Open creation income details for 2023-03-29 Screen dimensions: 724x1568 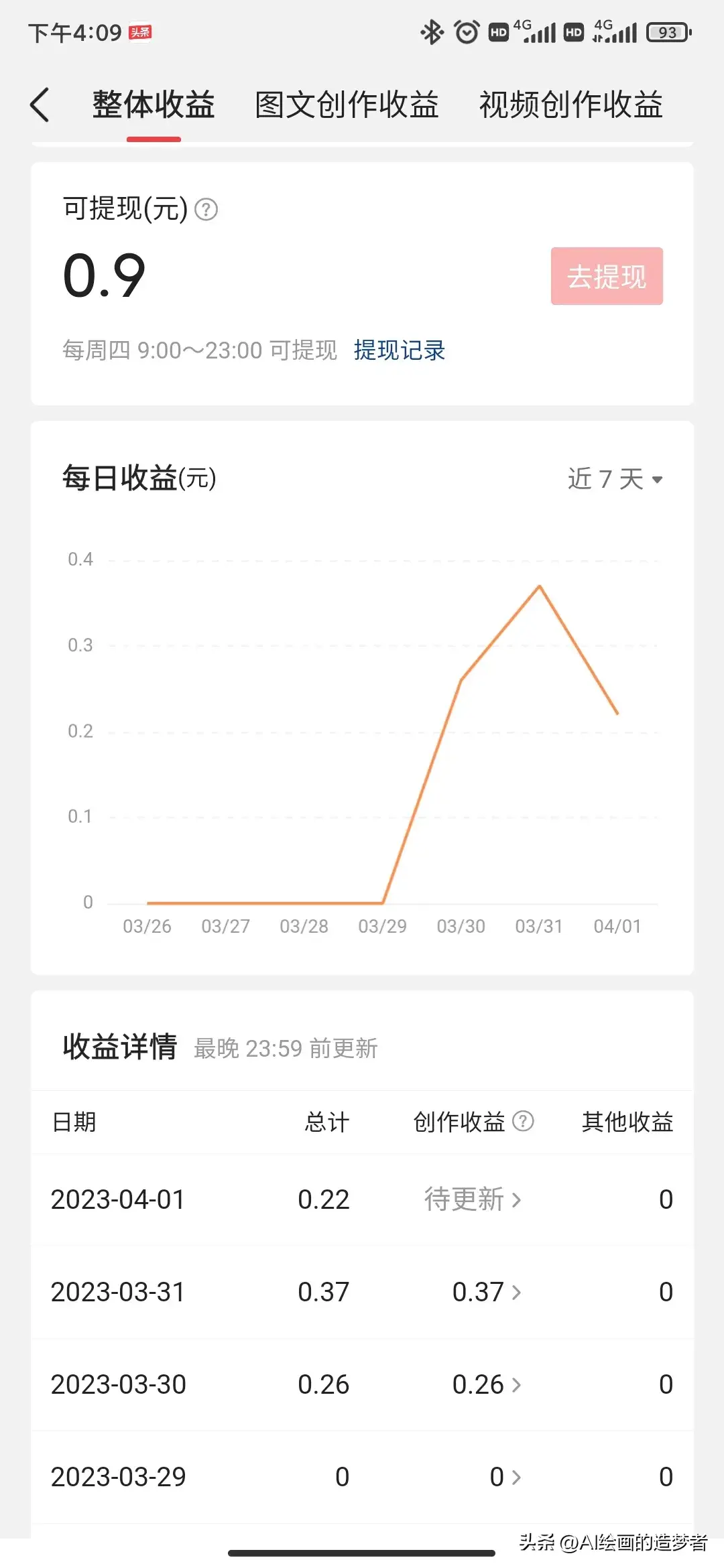coord(505,1477)
